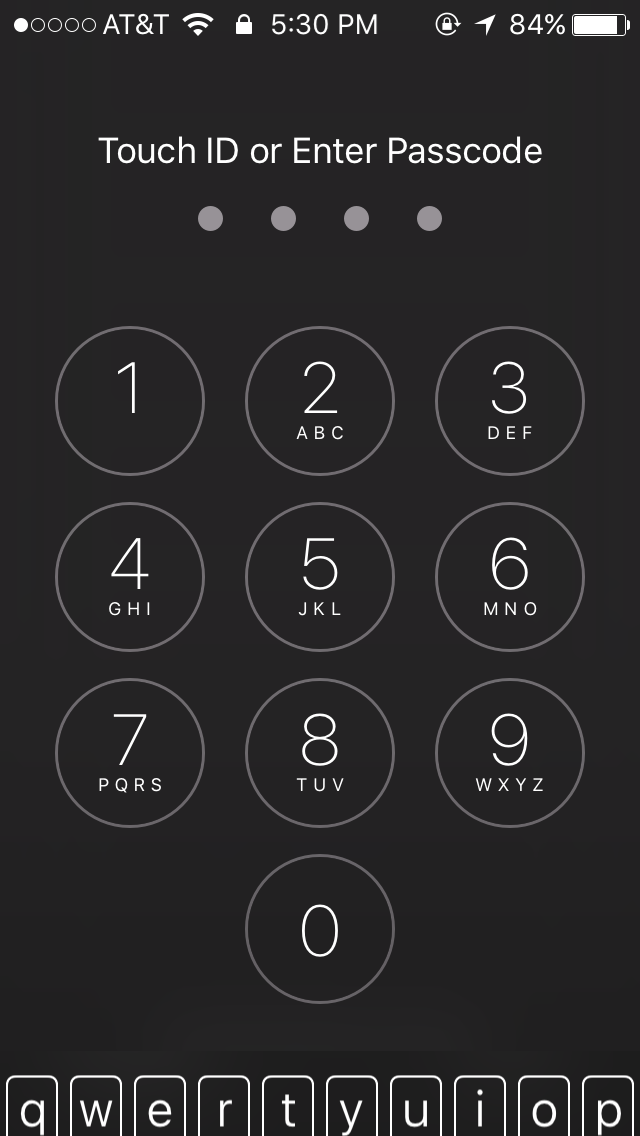
Task: Enter digit 2 on the passcode pad
Action: (x=320, y=401)
